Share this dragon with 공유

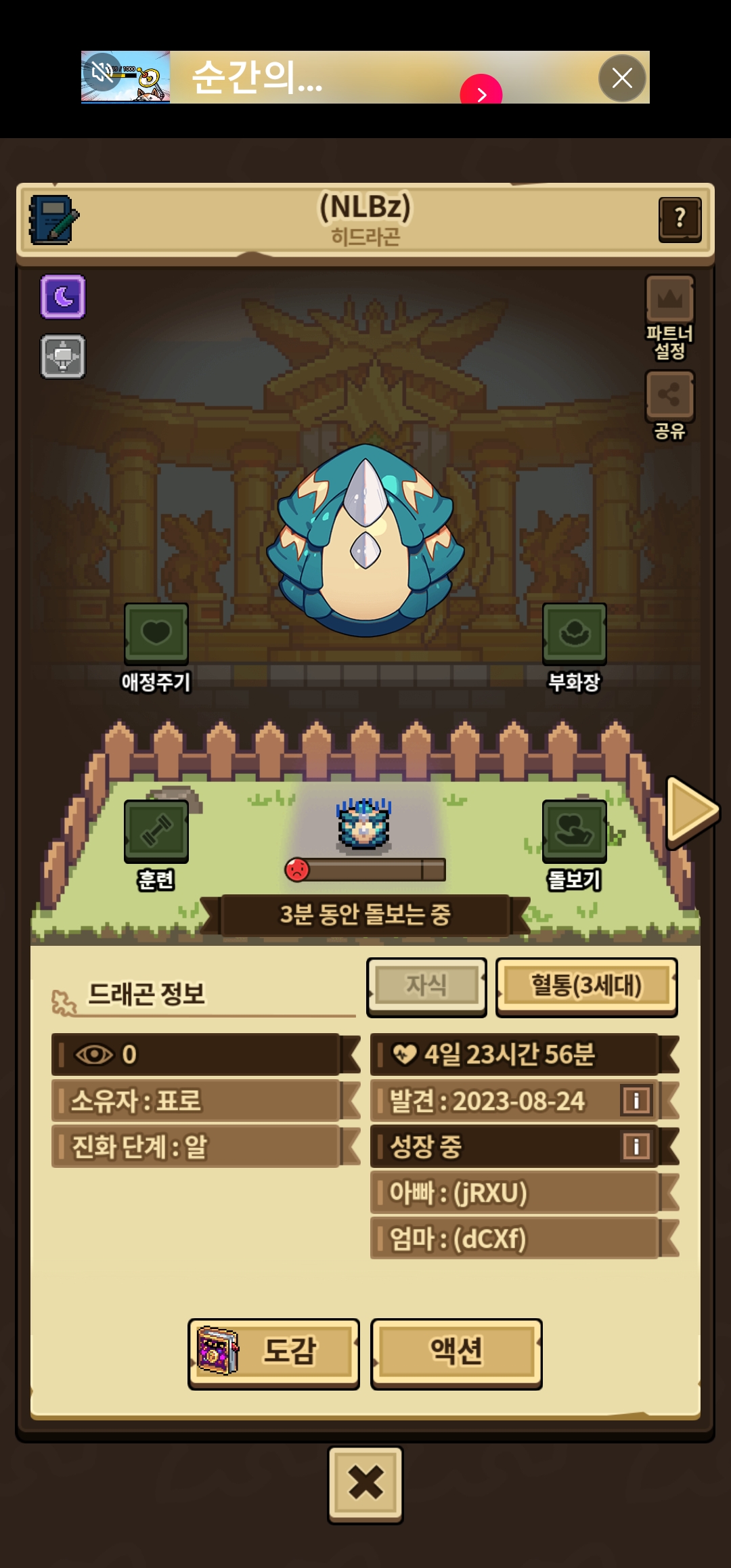669,405
